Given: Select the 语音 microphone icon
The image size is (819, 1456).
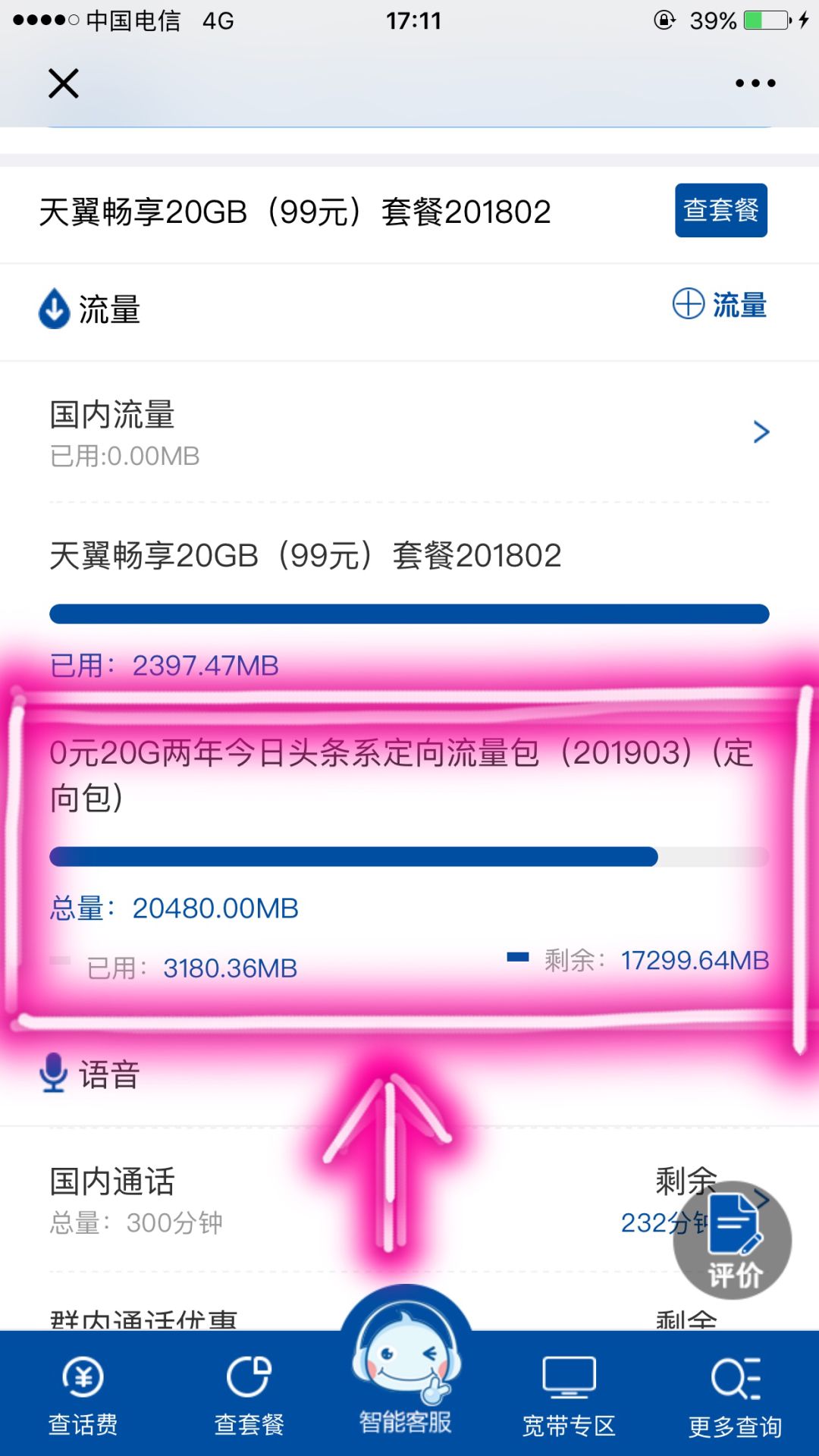Looking at the screenshot, I should (53, 1072).
